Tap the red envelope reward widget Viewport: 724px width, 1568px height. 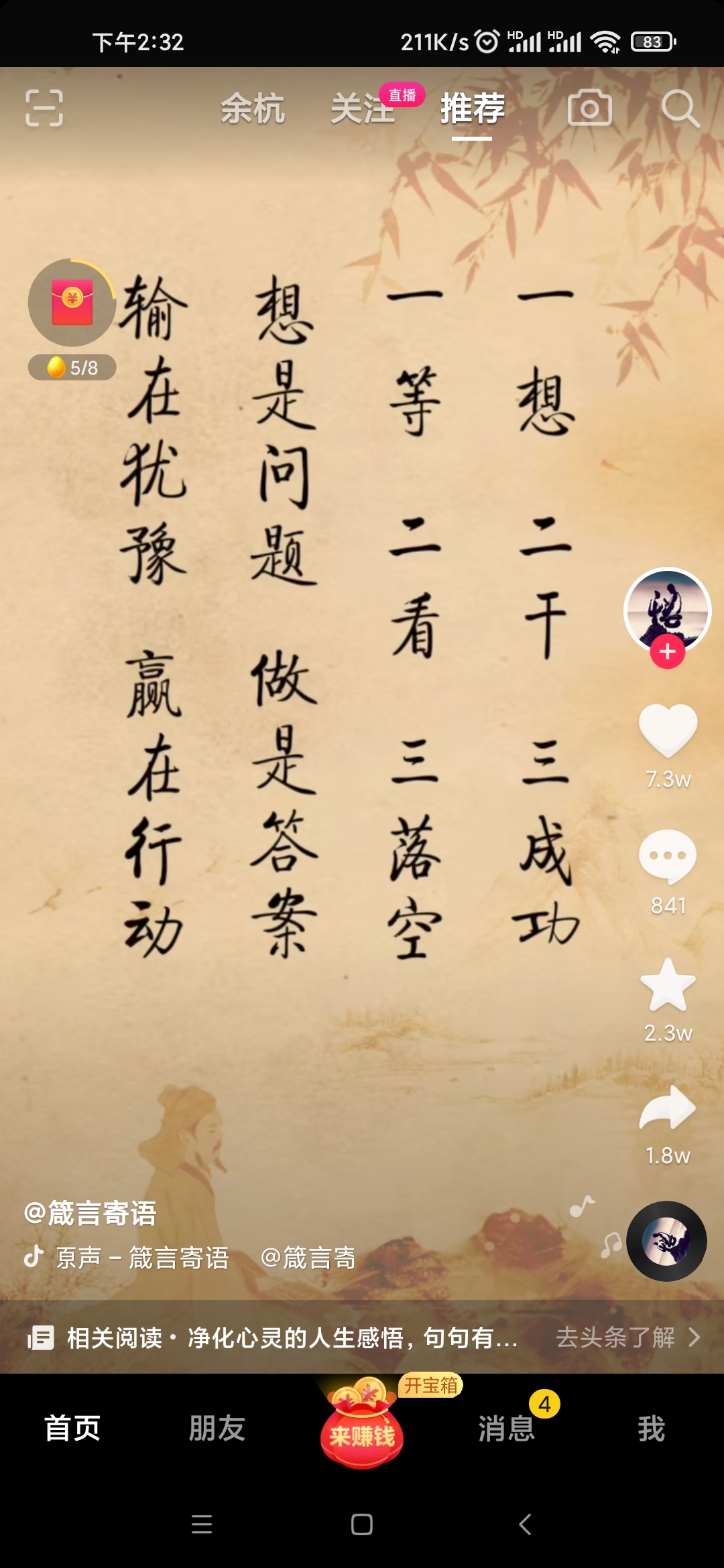pos(72,303)
